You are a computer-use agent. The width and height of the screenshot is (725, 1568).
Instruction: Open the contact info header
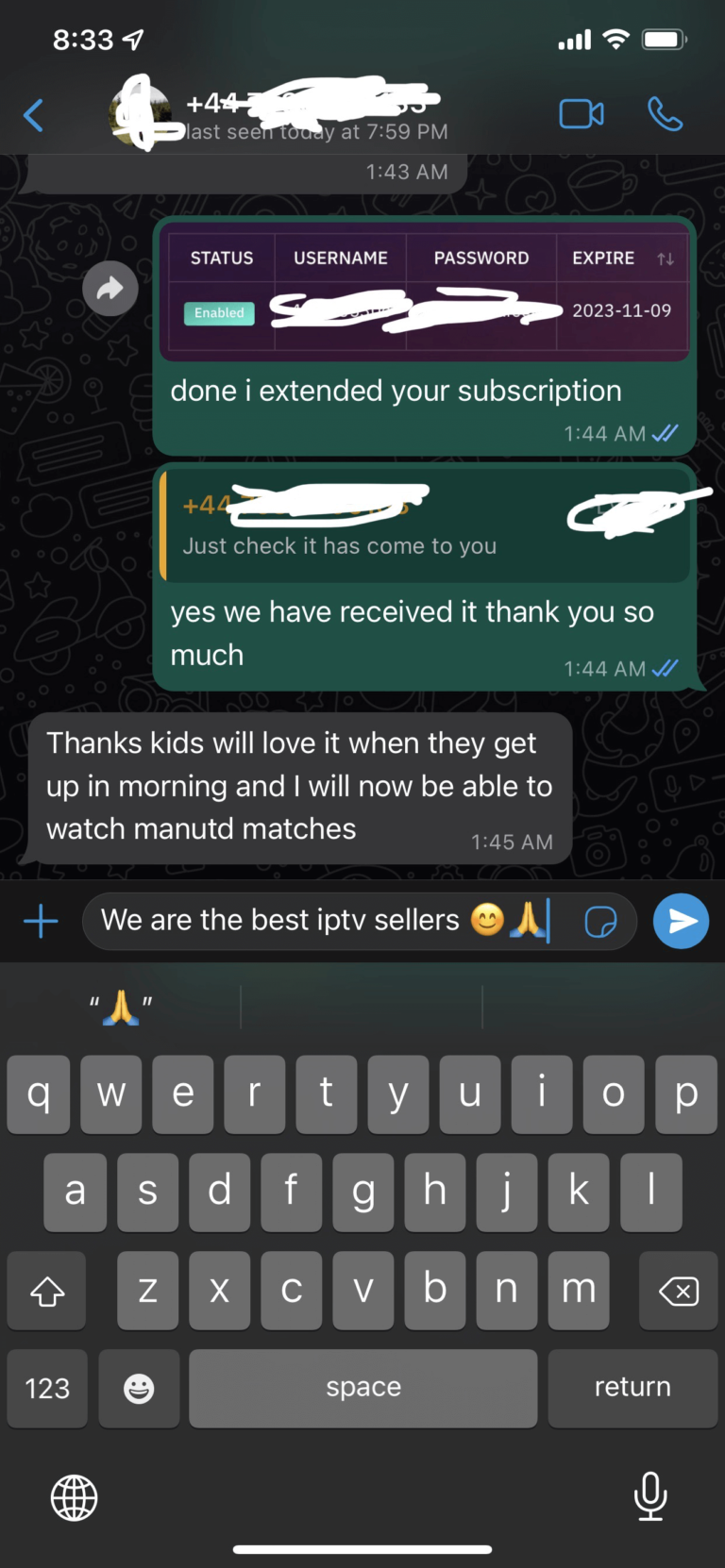(x=312, y=115)
